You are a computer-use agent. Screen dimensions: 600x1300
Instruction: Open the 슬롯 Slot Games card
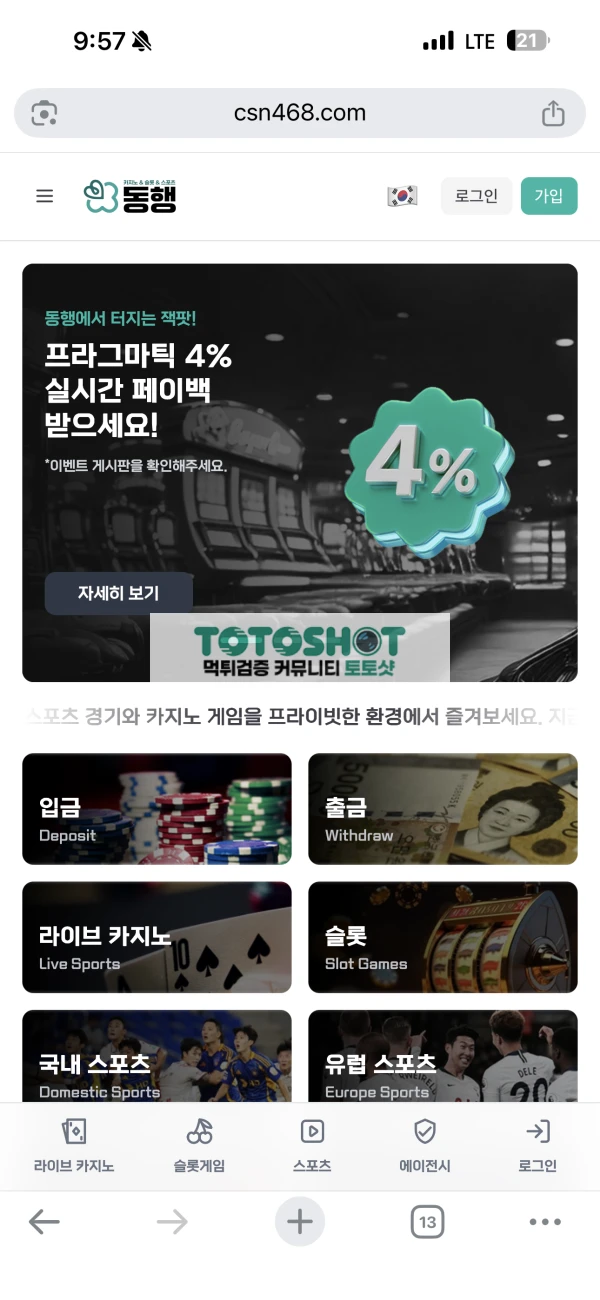point(442,937)
